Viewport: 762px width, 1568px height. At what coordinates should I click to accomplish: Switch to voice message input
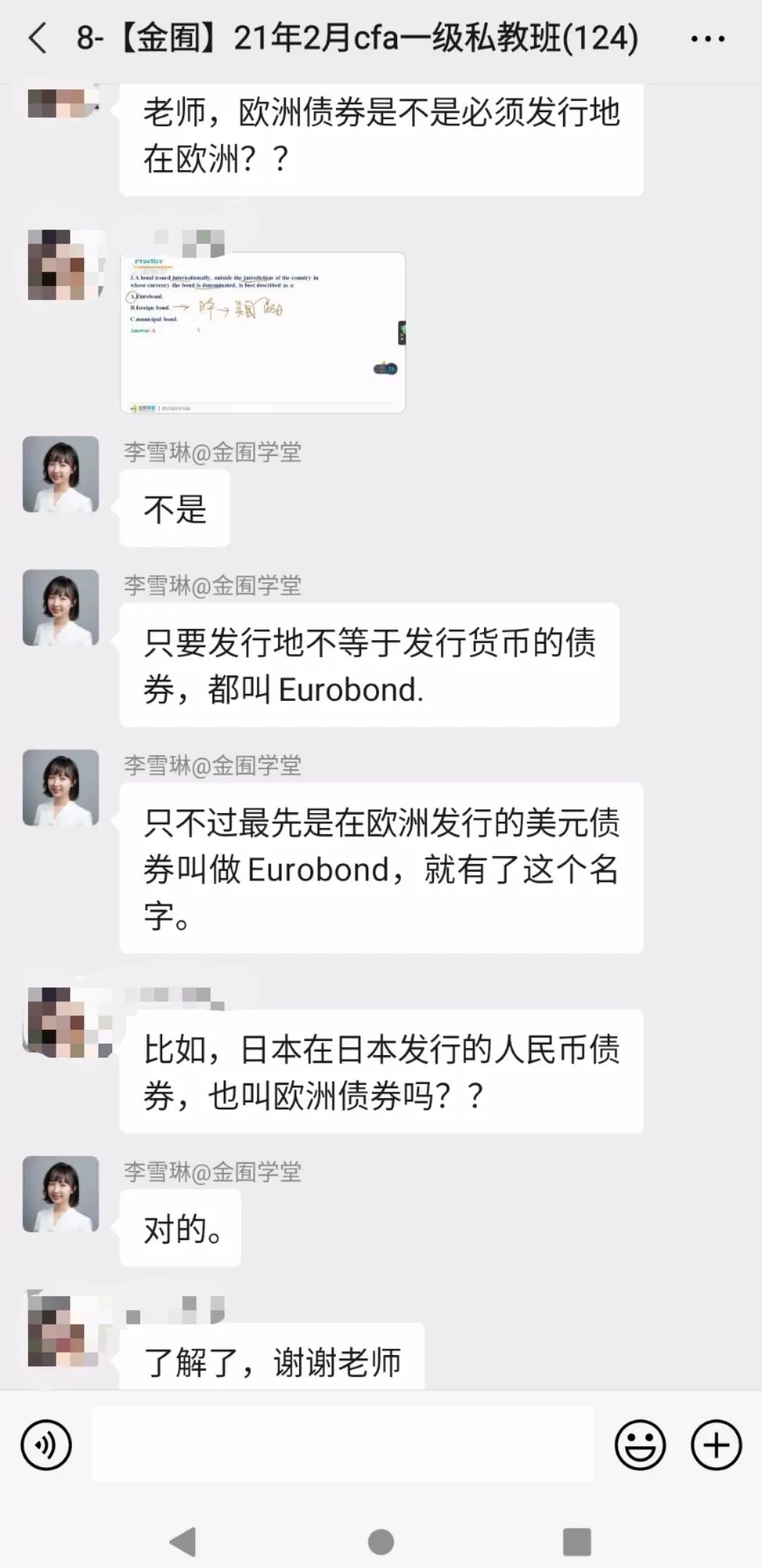[x=47, y=1445]
